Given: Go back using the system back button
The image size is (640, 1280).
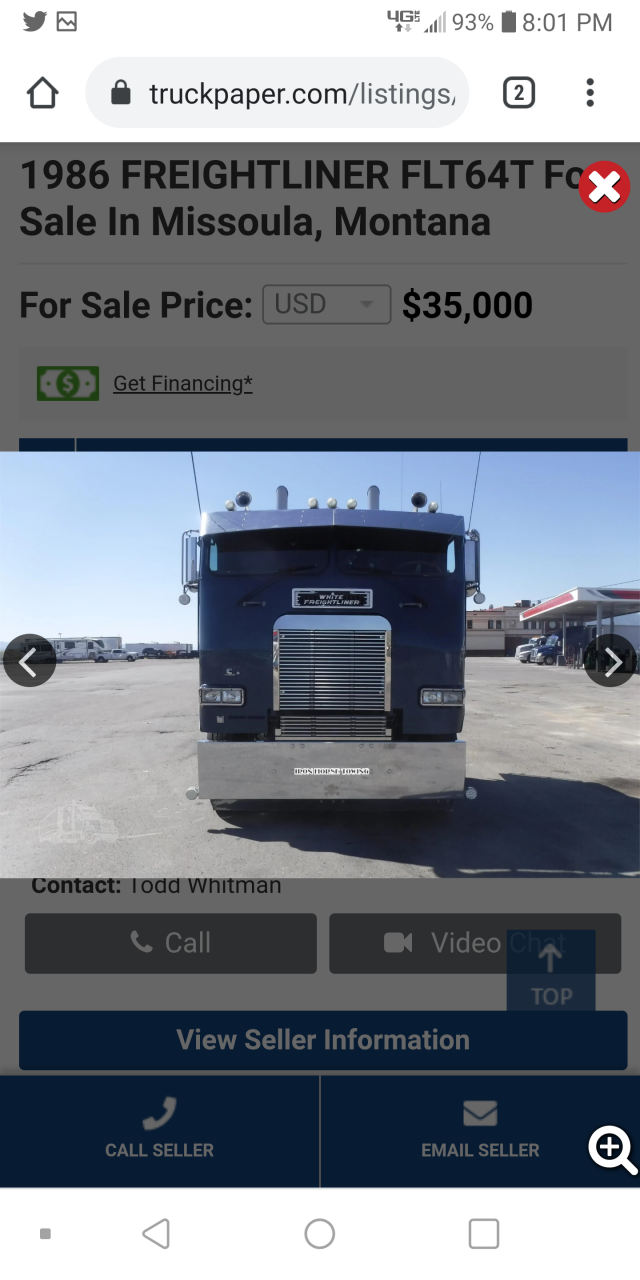Looking at the screenshot, I should 156,1234.
